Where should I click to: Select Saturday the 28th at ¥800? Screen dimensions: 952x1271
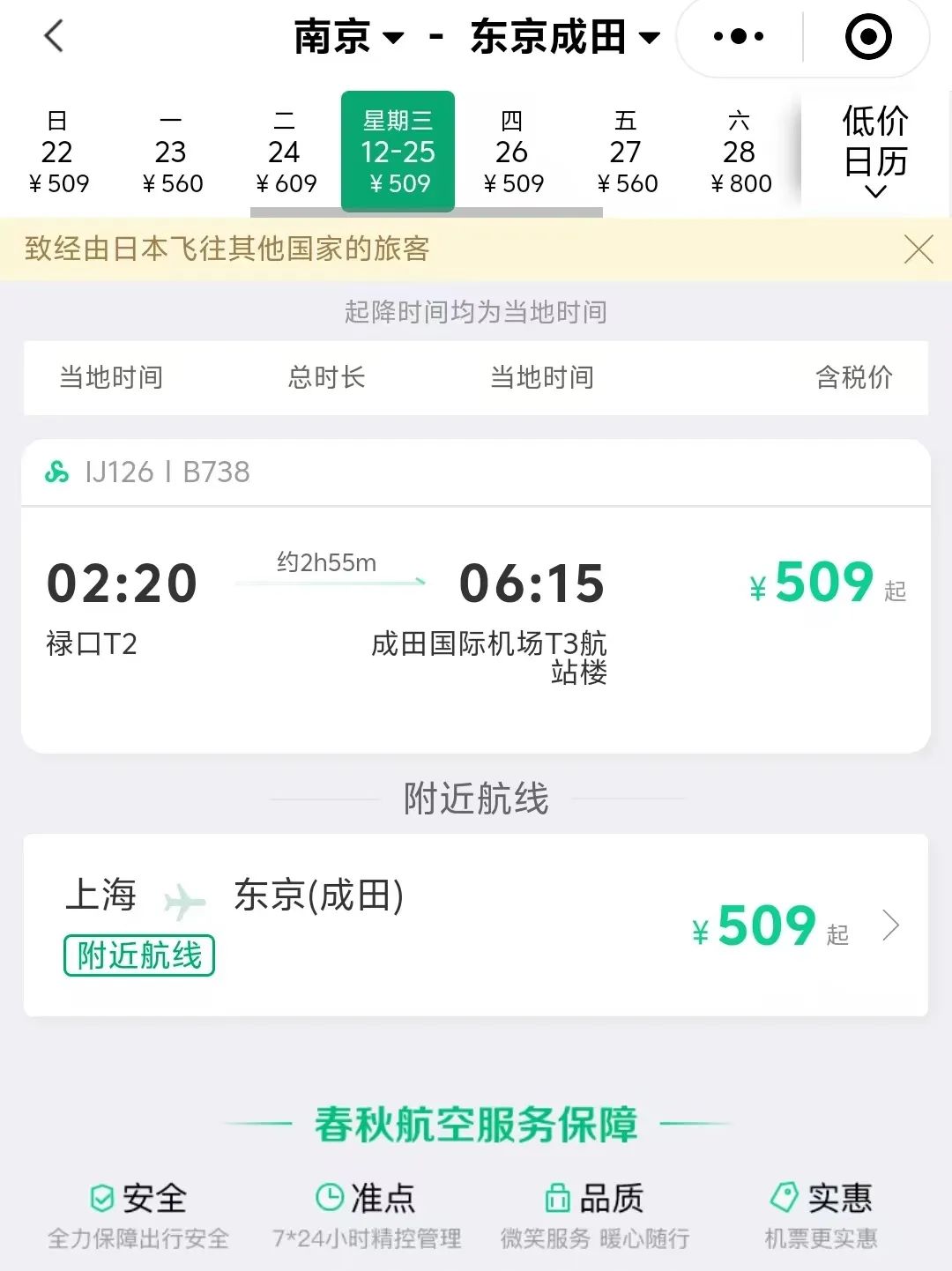pos(740,152)
